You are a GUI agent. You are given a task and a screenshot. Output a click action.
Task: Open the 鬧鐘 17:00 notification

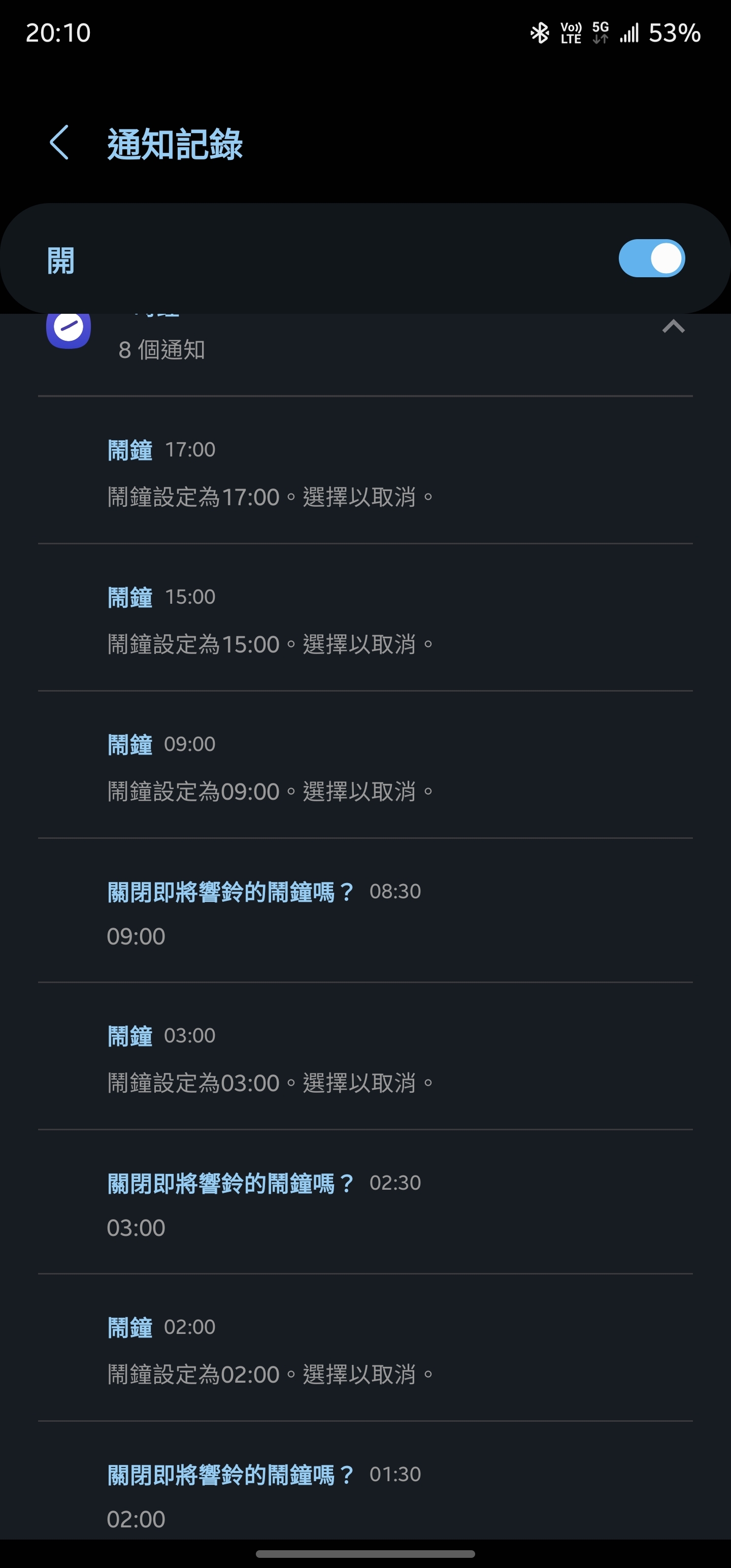pos(365,471)
